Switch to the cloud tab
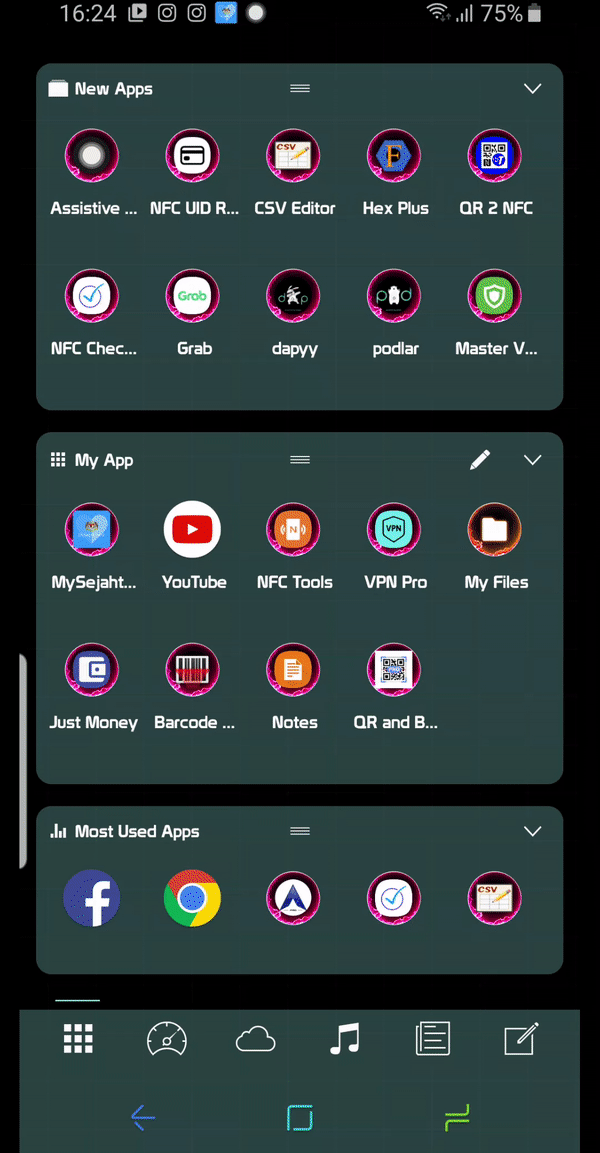 tap(256, 1040)
